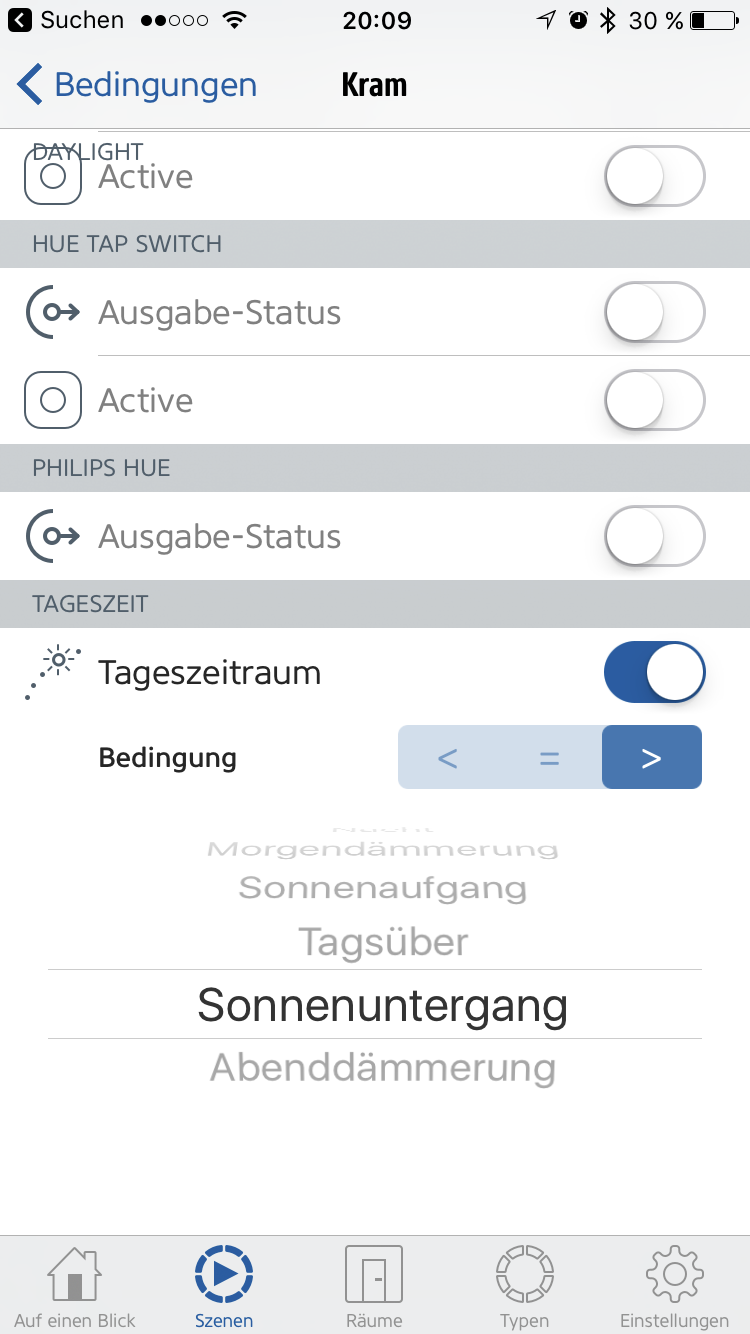Return to the previous app via Suchen
The width and height of the screenshot is (750, 1334).
click(x=66, y=20)
